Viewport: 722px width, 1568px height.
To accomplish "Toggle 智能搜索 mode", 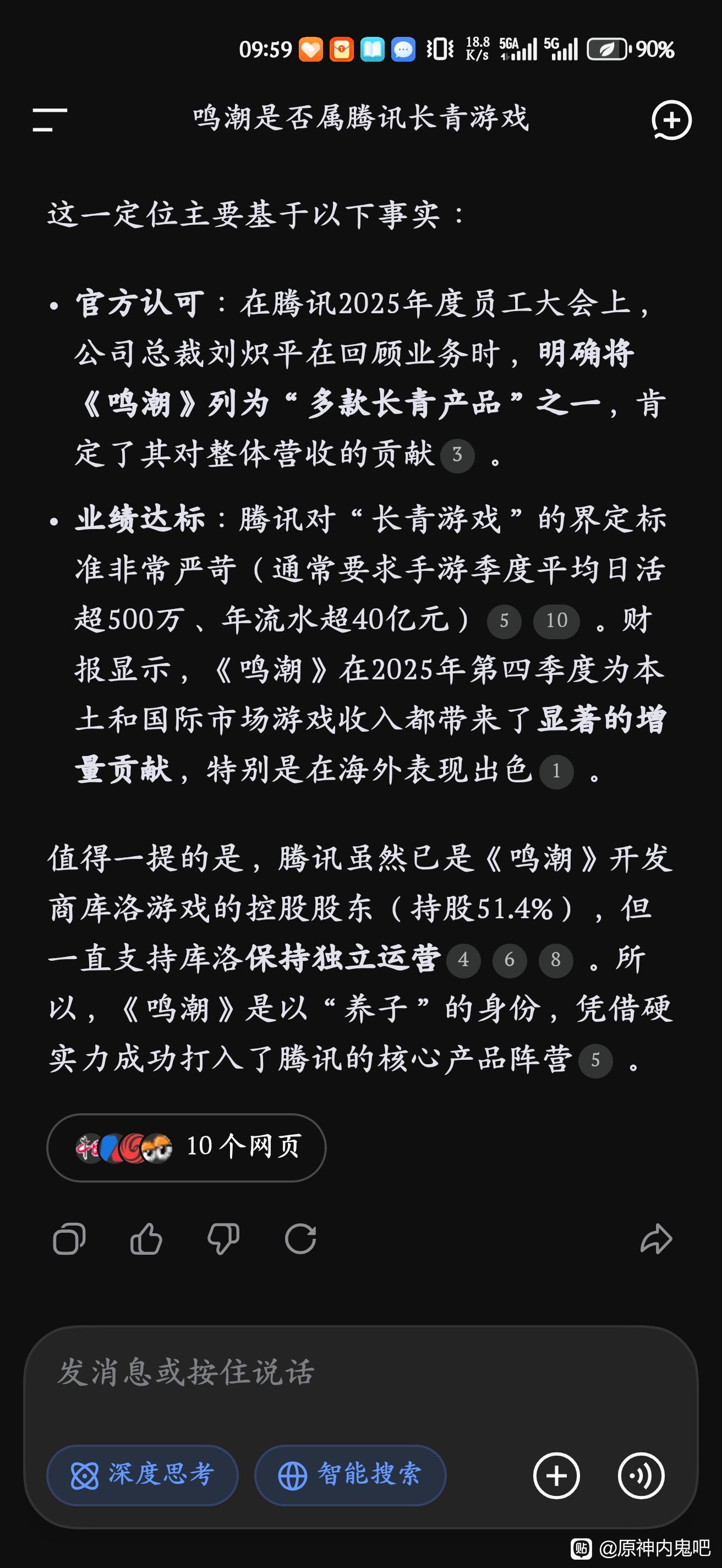I will (351, 1475).
